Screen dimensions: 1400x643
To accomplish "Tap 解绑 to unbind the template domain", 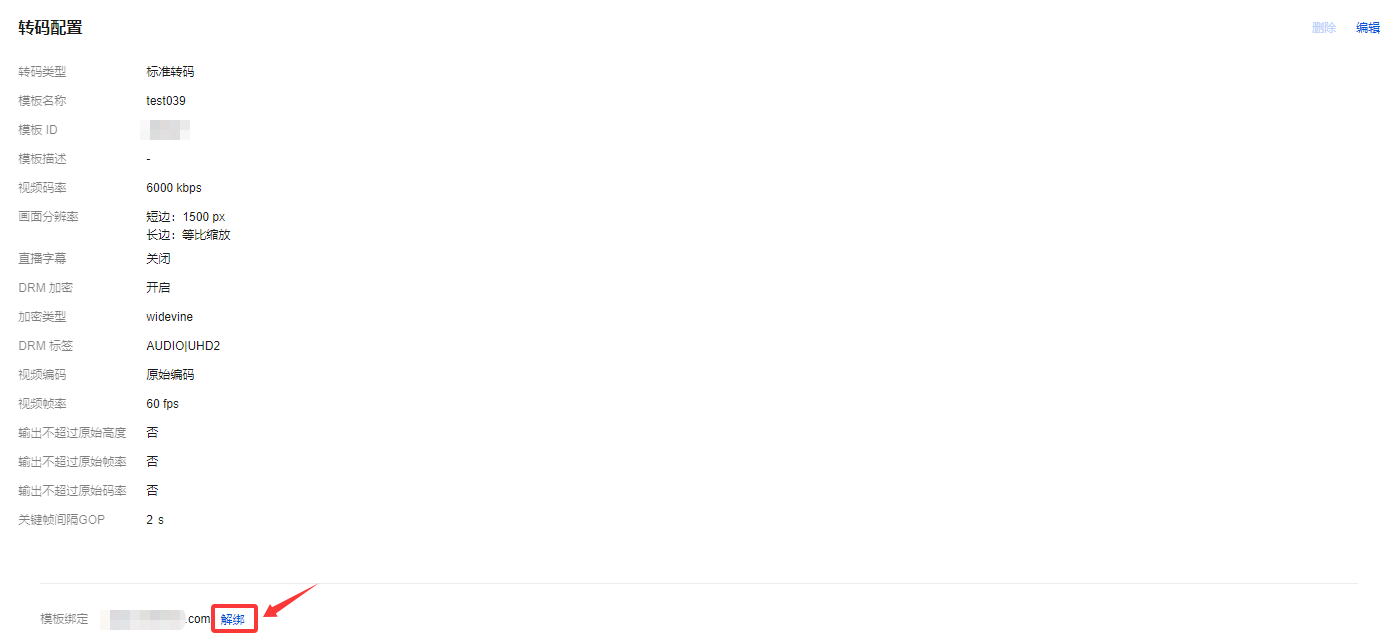I will tap(233, 619).
